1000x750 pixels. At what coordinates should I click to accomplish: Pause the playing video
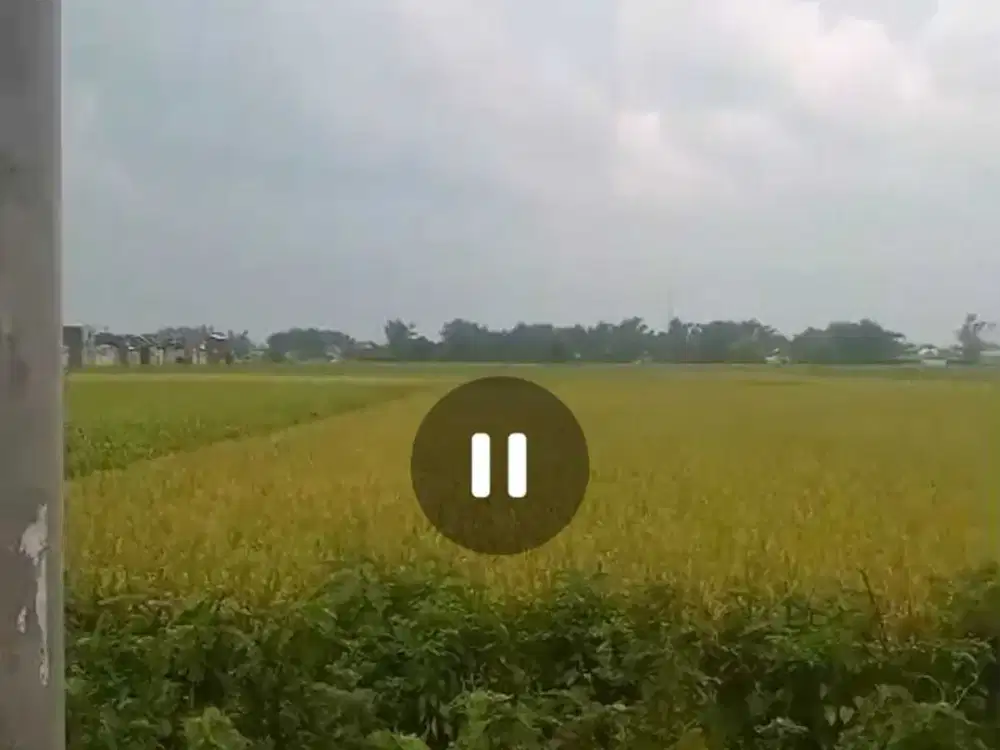(499, 465)
